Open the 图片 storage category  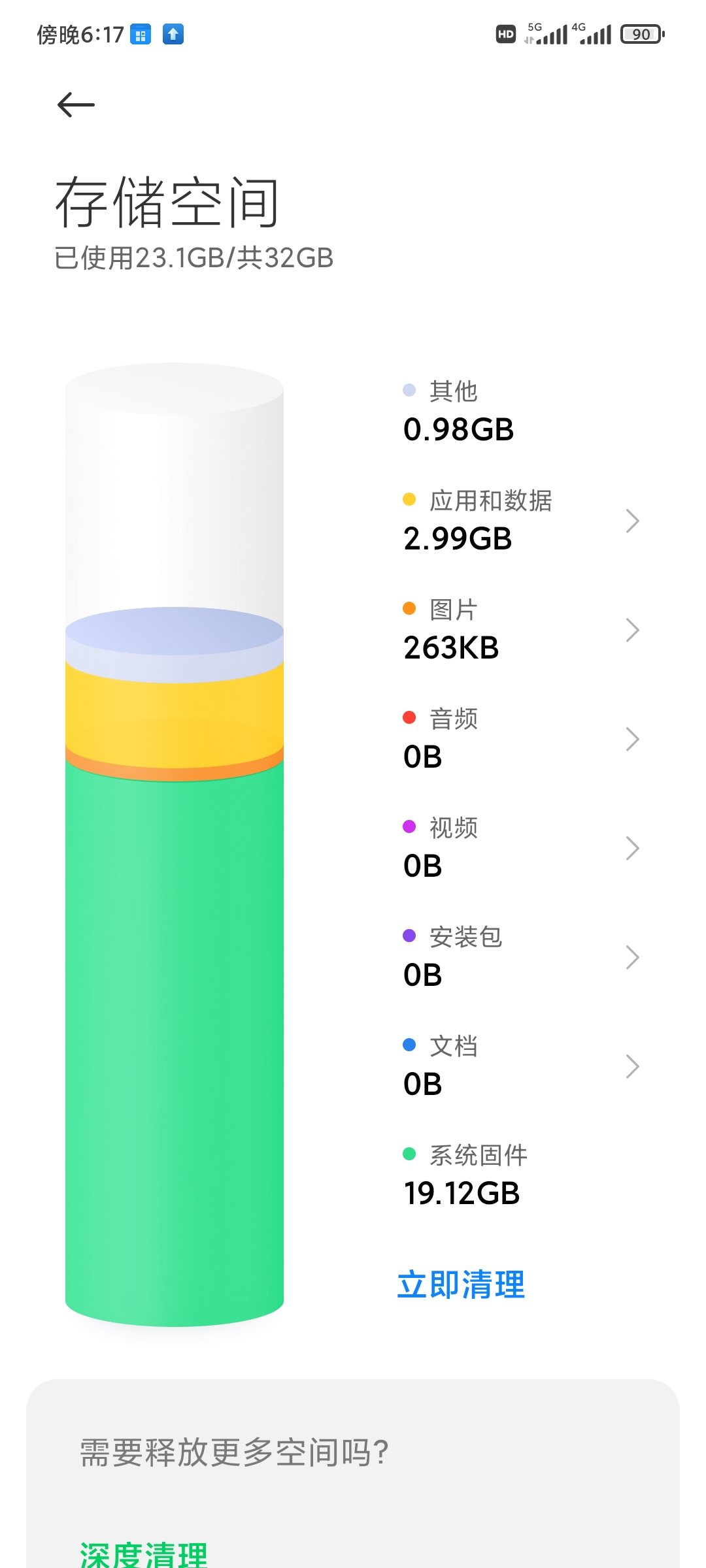(x=521, y=630)
